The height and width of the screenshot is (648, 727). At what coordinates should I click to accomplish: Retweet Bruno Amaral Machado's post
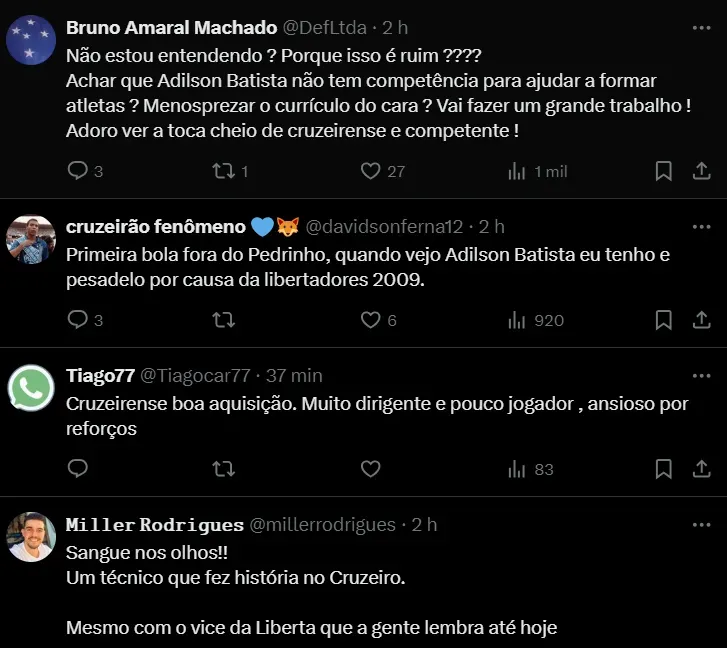pyautogui.click(x=225, y=171)
